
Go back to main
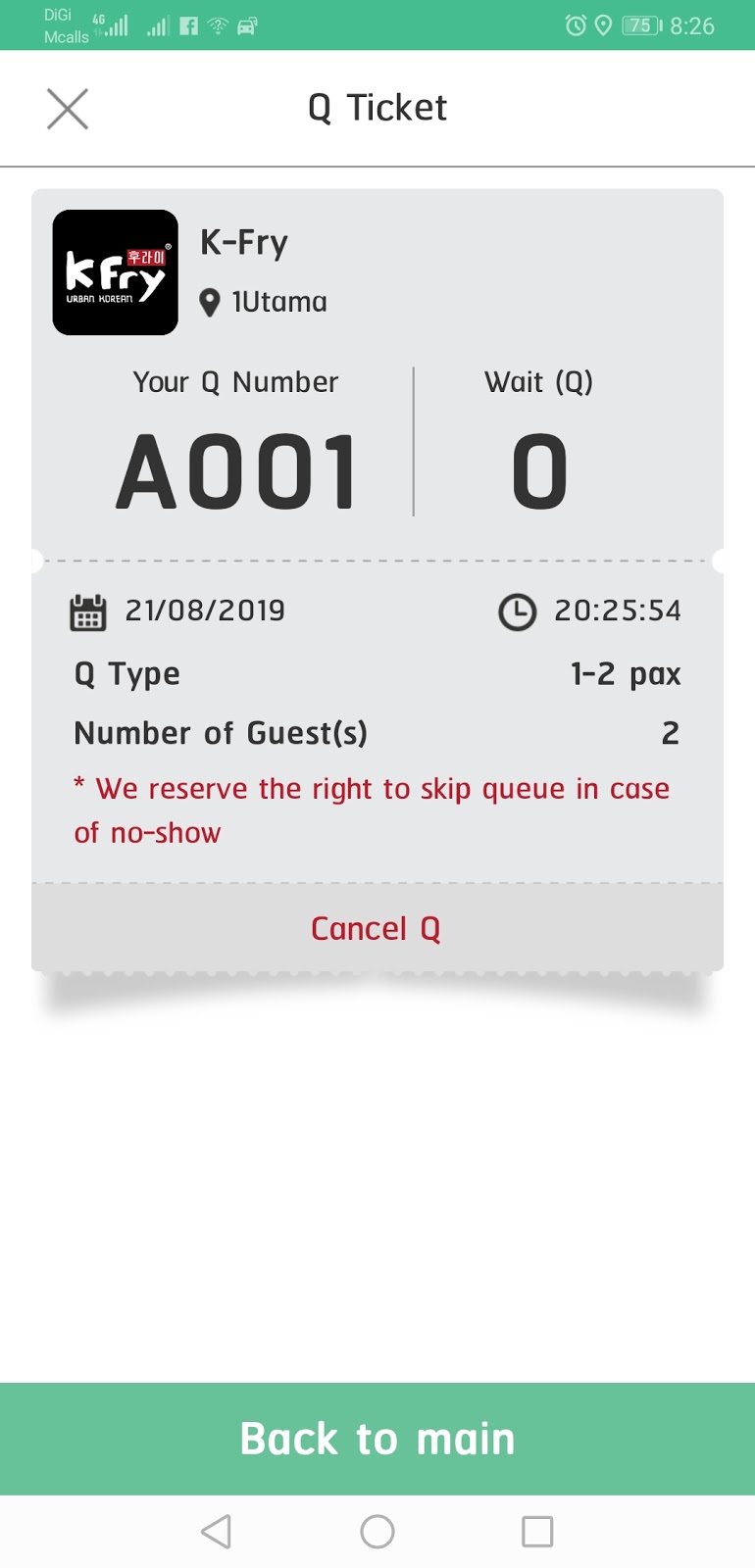pyautogui.click(x=377, y=1438)
